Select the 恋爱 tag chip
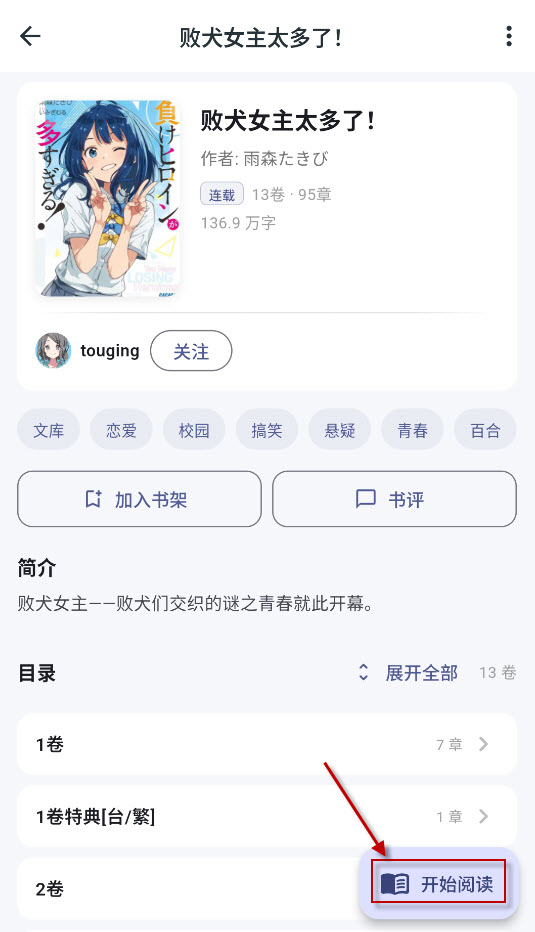 [121, 430]
